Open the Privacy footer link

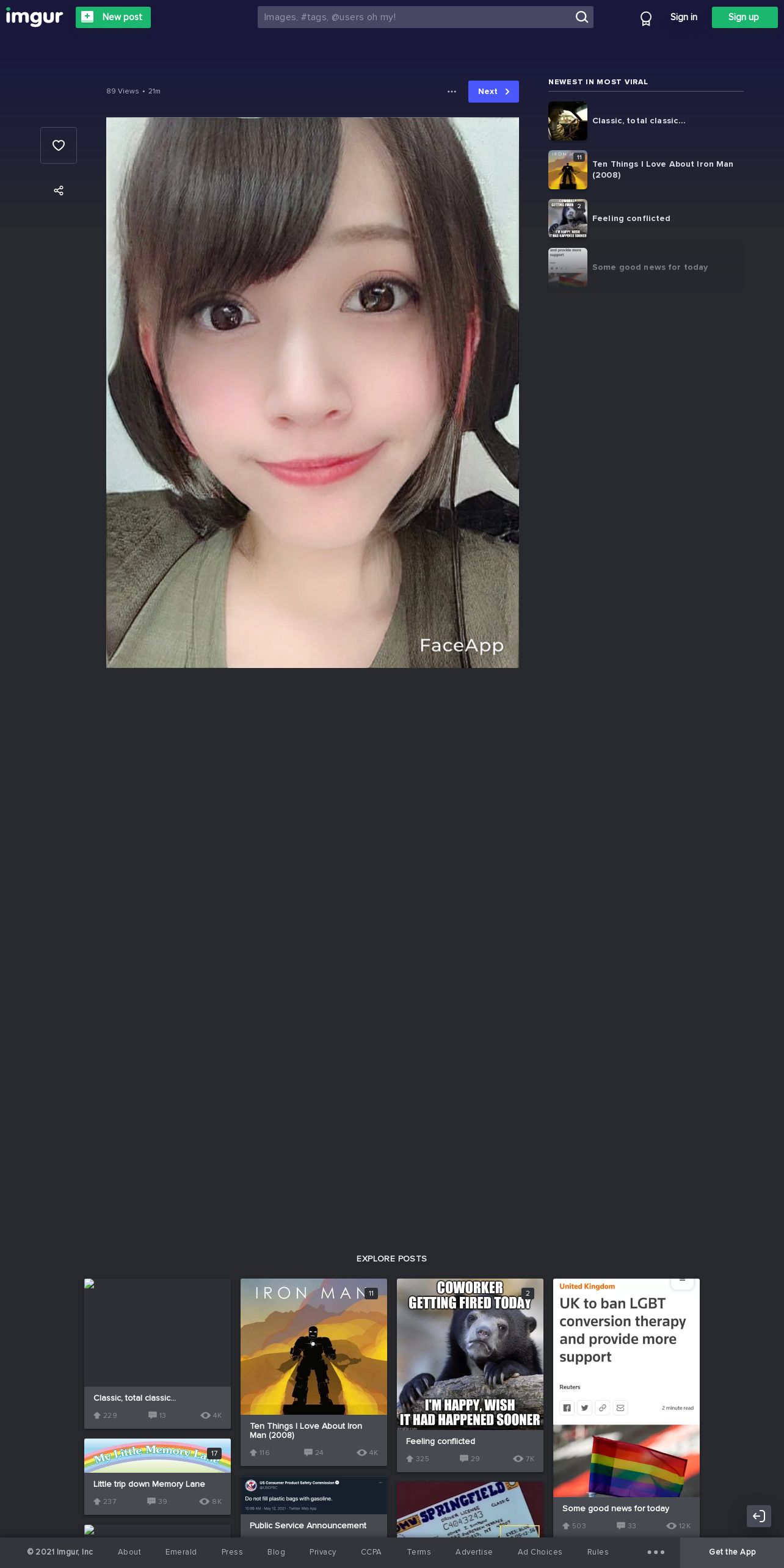pyautogui.click(x=323, y=1552)
